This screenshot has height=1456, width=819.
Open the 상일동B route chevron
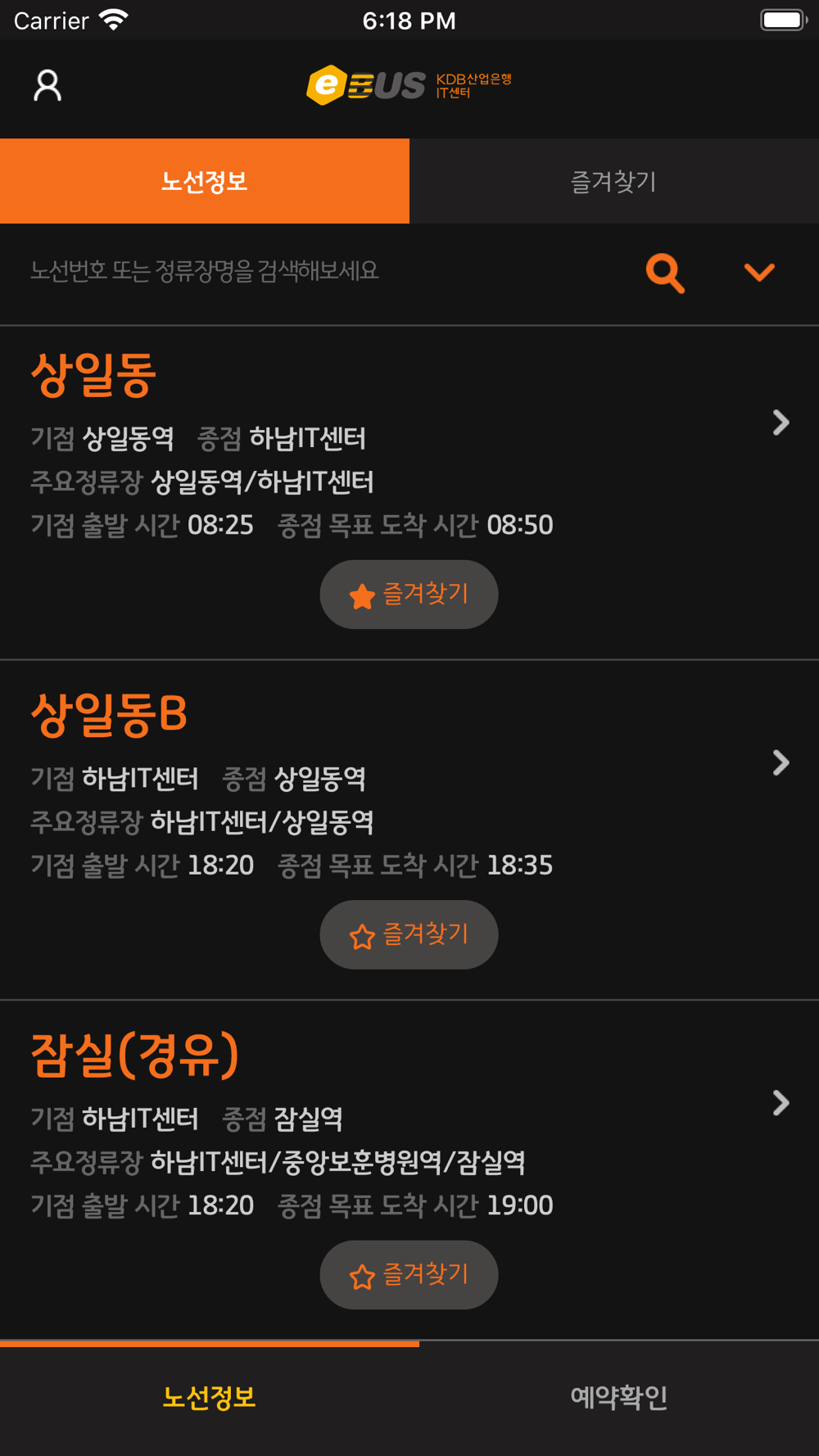(781, 762)
